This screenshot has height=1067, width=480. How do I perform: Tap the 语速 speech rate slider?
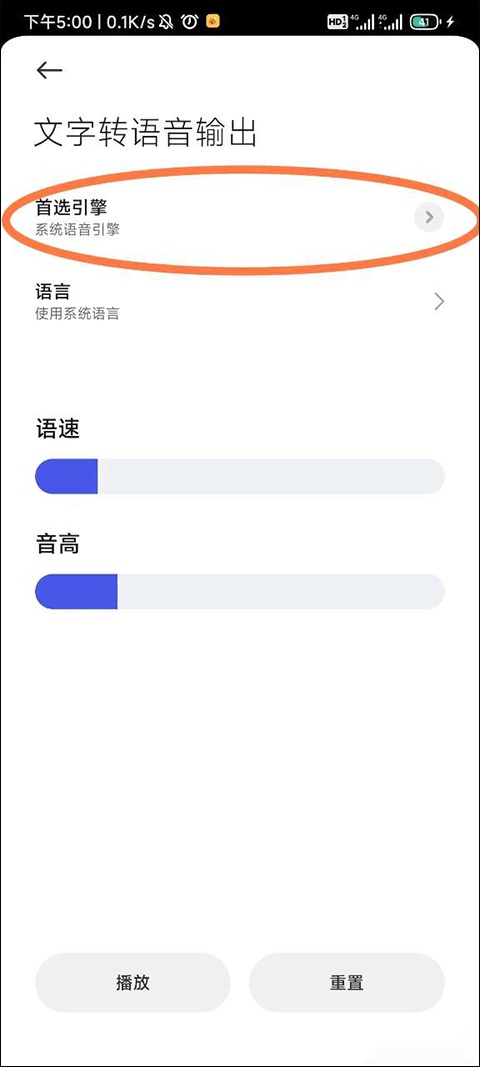tap(240, 476)
